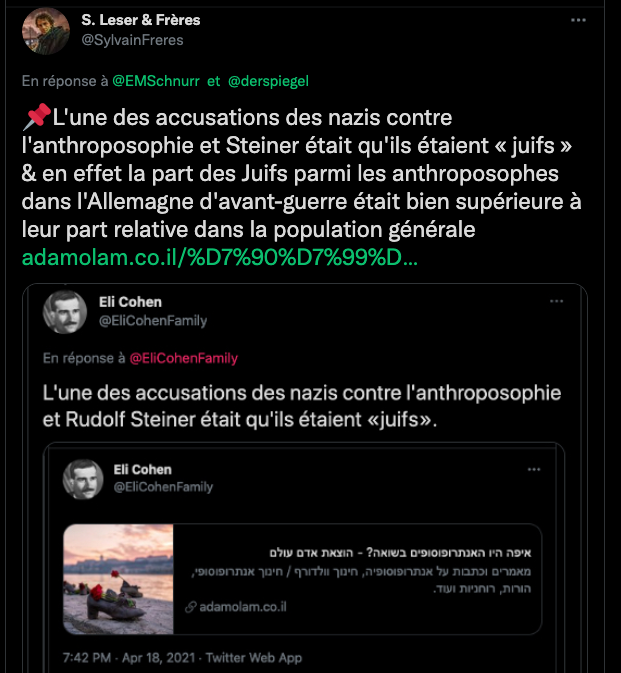Open the red @EliCohenFamily reply mention
Image resolution: width=621 pixels, height=673 pixels.
[x=184, y=357]
